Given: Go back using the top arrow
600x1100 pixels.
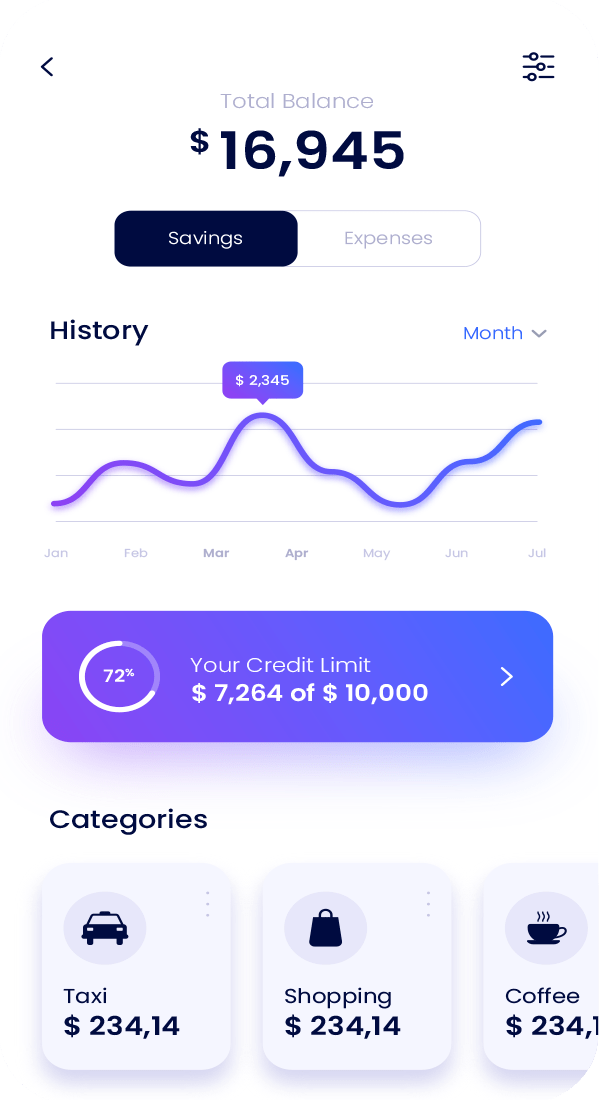Looking at the screenshot, I should pyautogui.click(x=47, y=67).
